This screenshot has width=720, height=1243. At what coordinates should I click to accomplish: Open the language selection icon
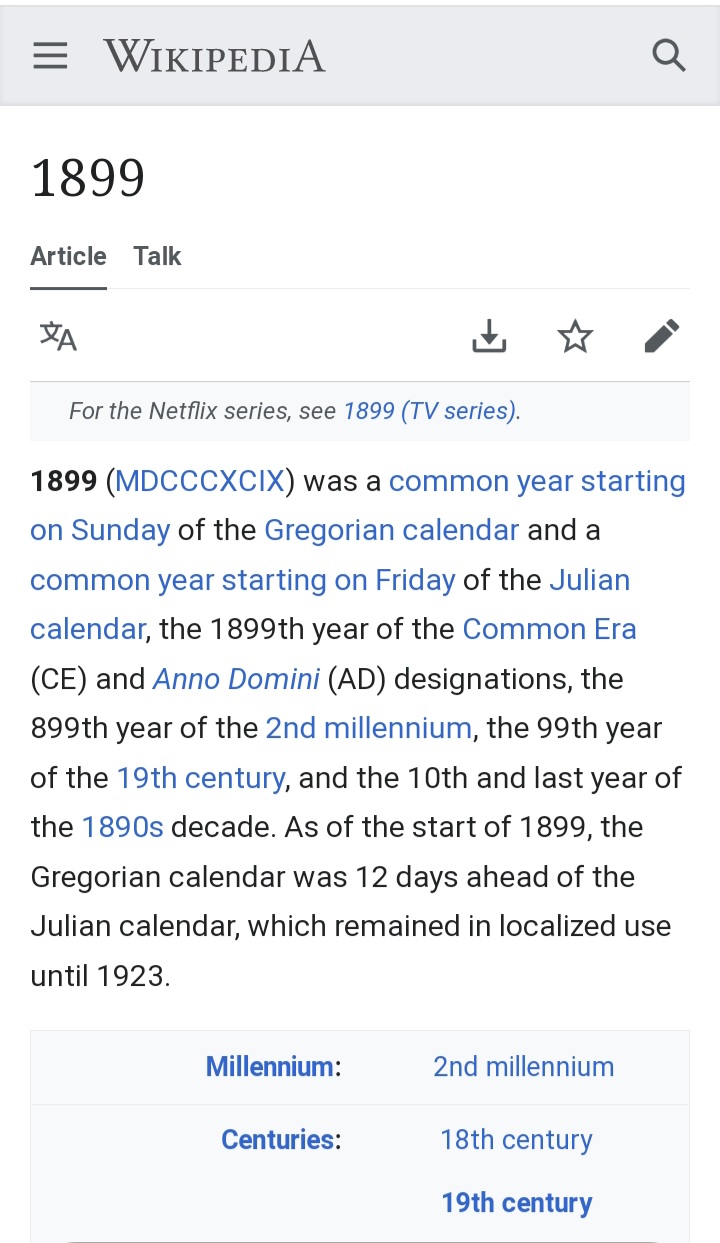58,337
